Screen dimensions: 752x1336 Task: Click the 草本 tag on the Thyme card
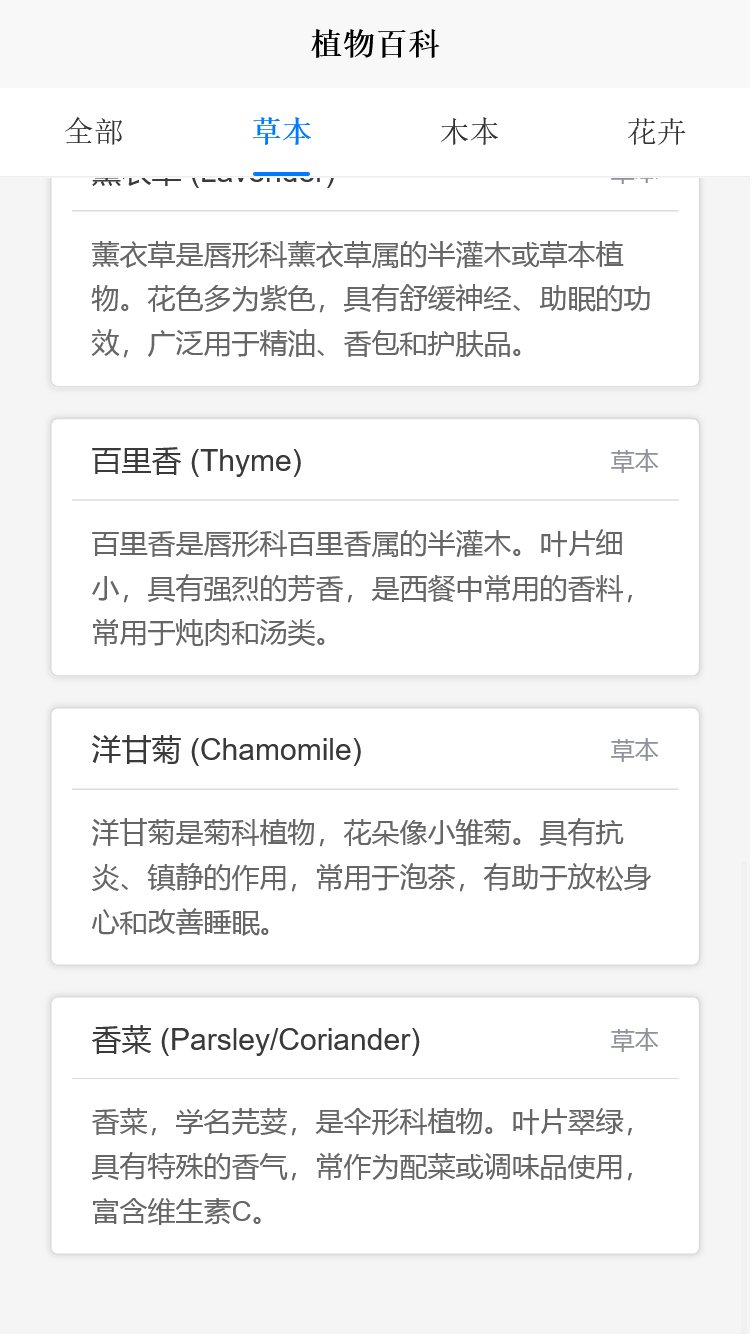click(635, 461)
